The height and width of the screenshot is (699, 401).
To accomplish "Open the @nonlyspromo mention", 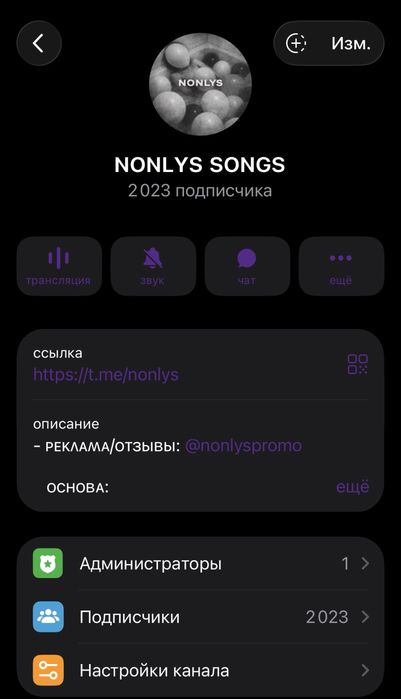I will 243,446.
